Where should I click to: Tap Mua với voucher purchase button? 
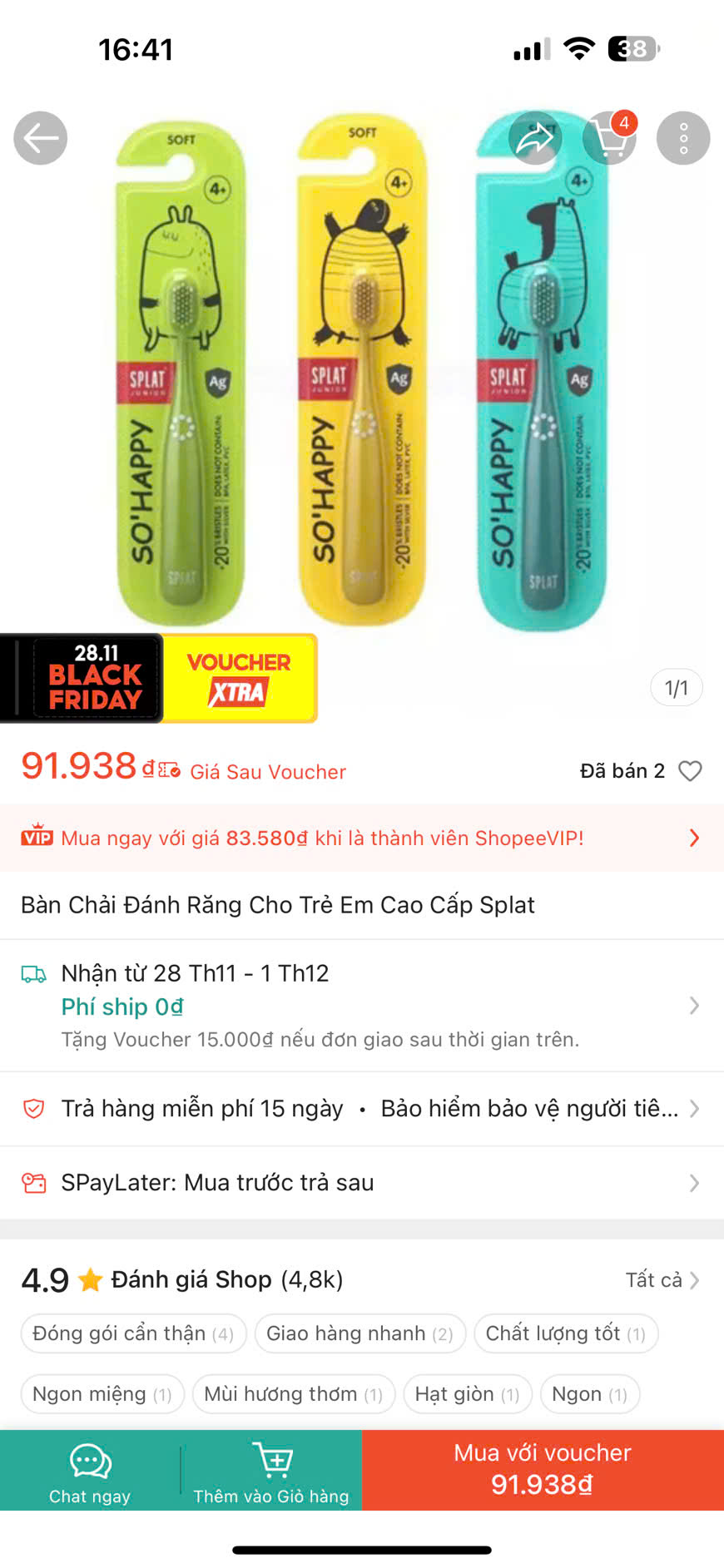542,1469
